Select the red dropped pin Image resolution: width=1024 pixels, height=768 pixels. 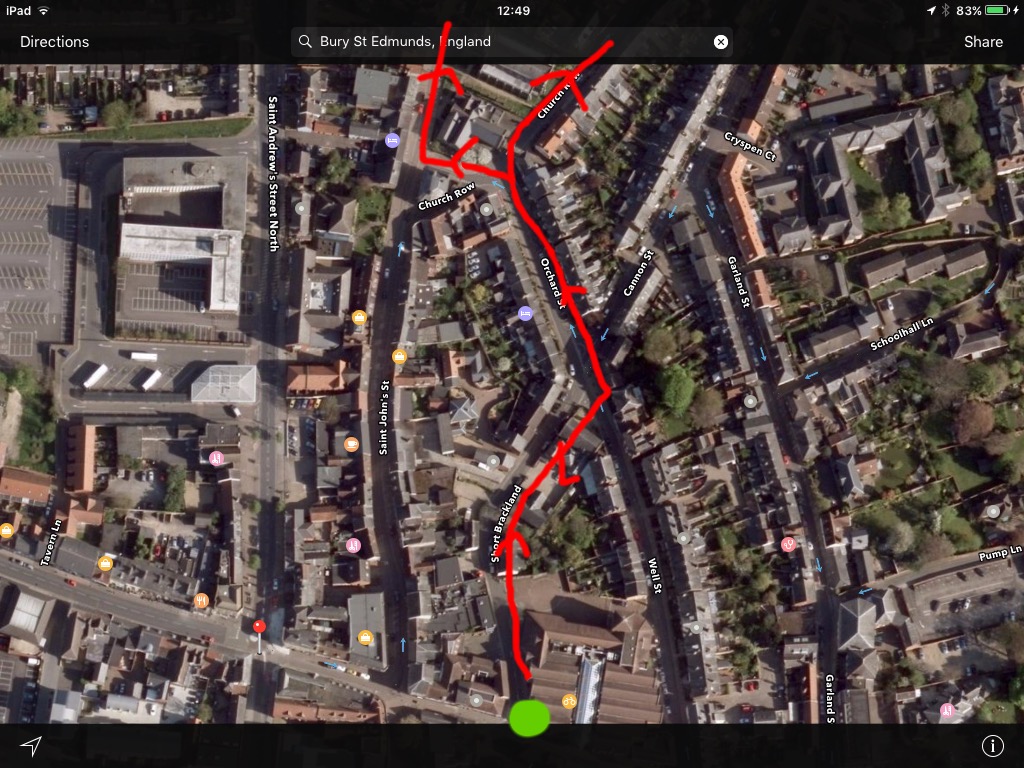259,628
